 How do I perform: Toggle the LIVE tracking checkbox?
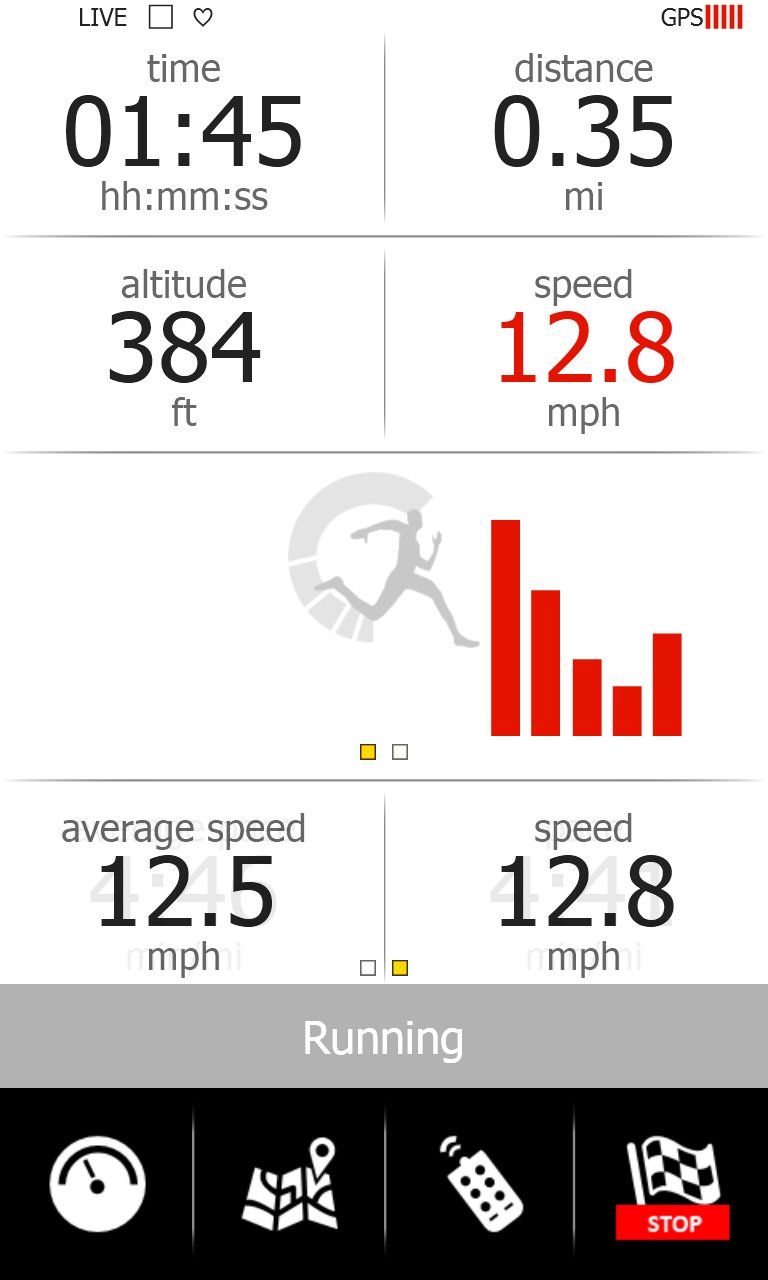[x=160, y=17]
